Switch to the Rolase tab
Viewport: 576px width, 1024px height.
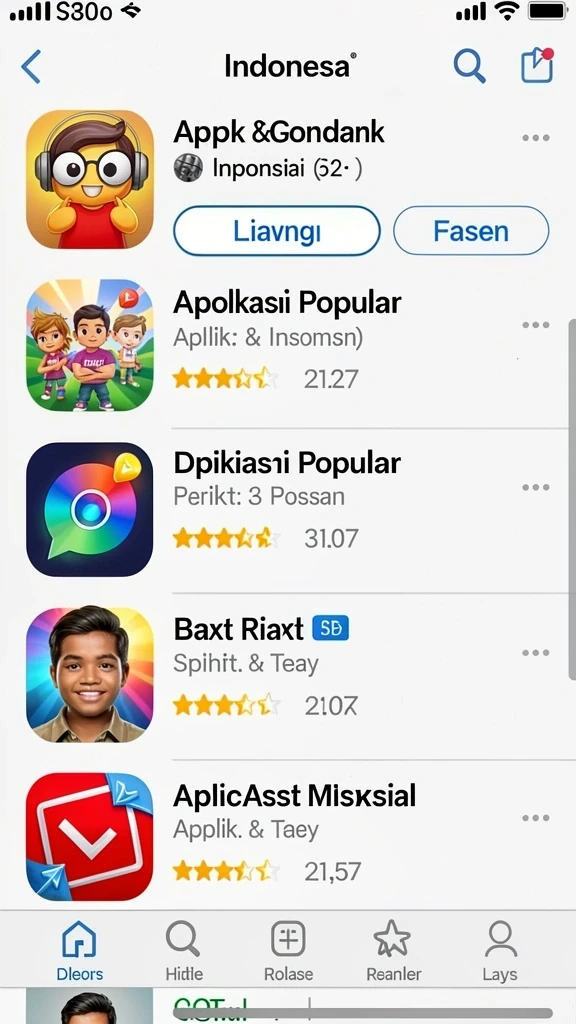(288, 951)
